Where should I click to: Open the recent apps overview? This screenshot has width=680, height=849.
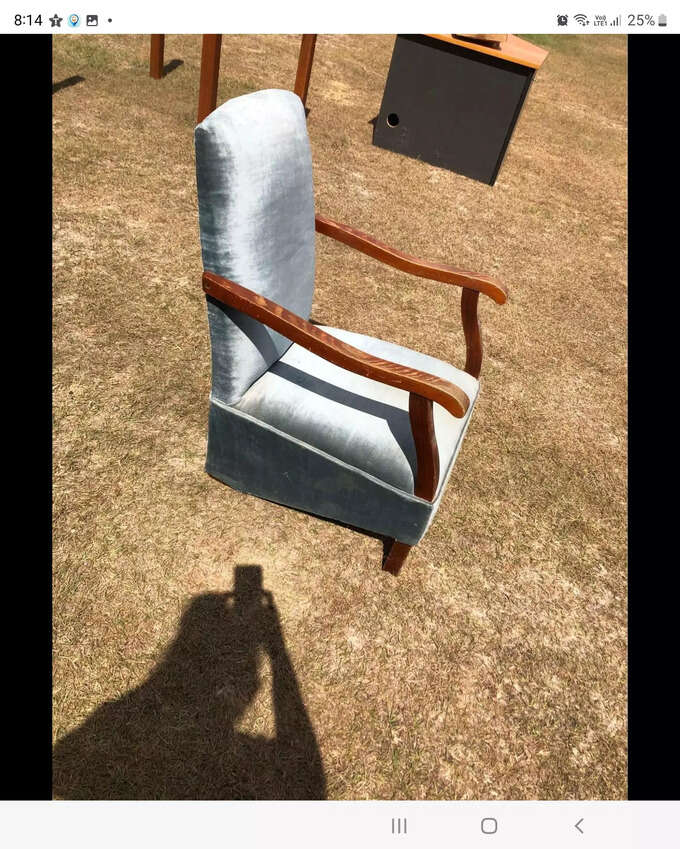(x=399, y=825)
